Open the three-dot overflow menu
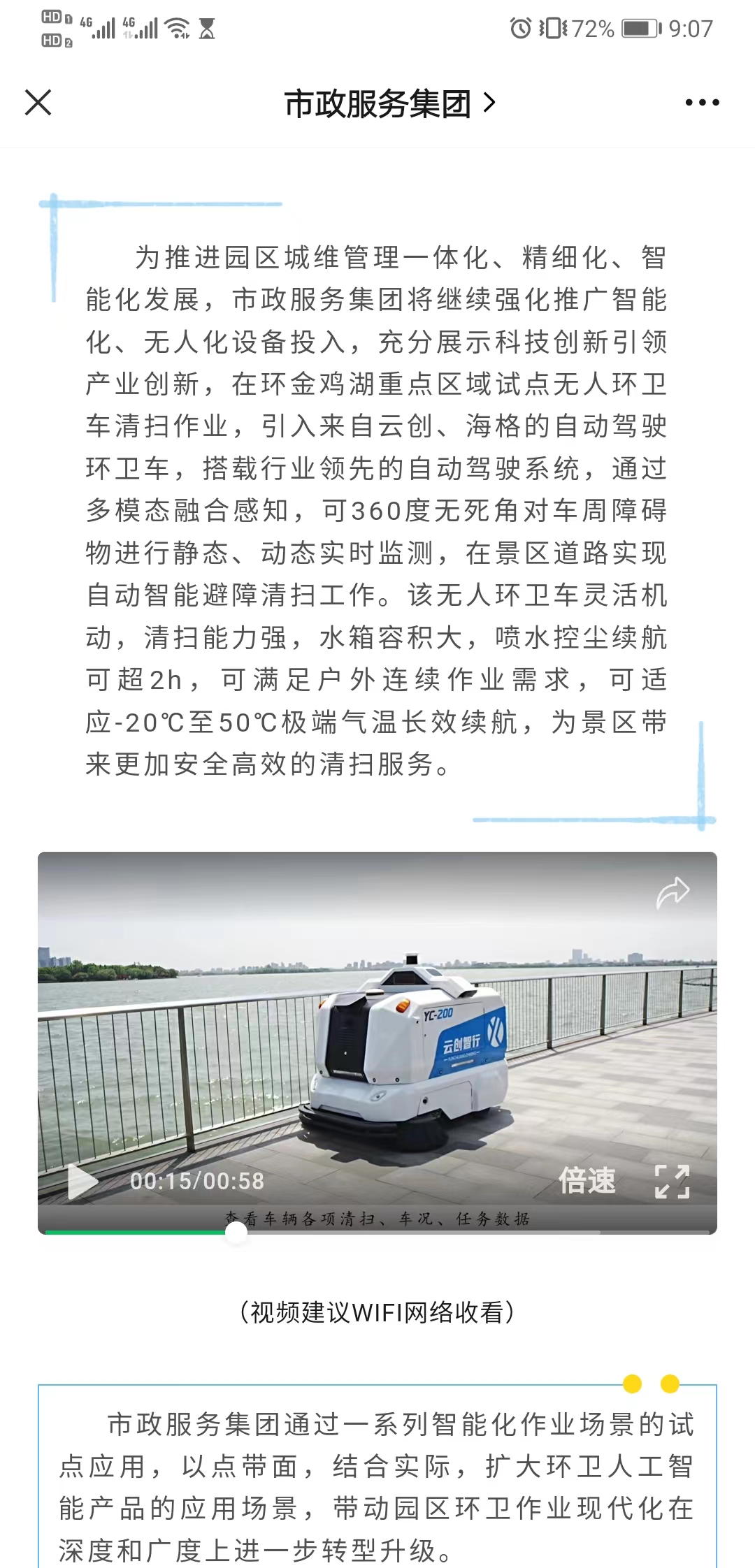Image resolution: width=755 pixels, height=1568 pixels. pyautogui.click(x=702, y=103)
